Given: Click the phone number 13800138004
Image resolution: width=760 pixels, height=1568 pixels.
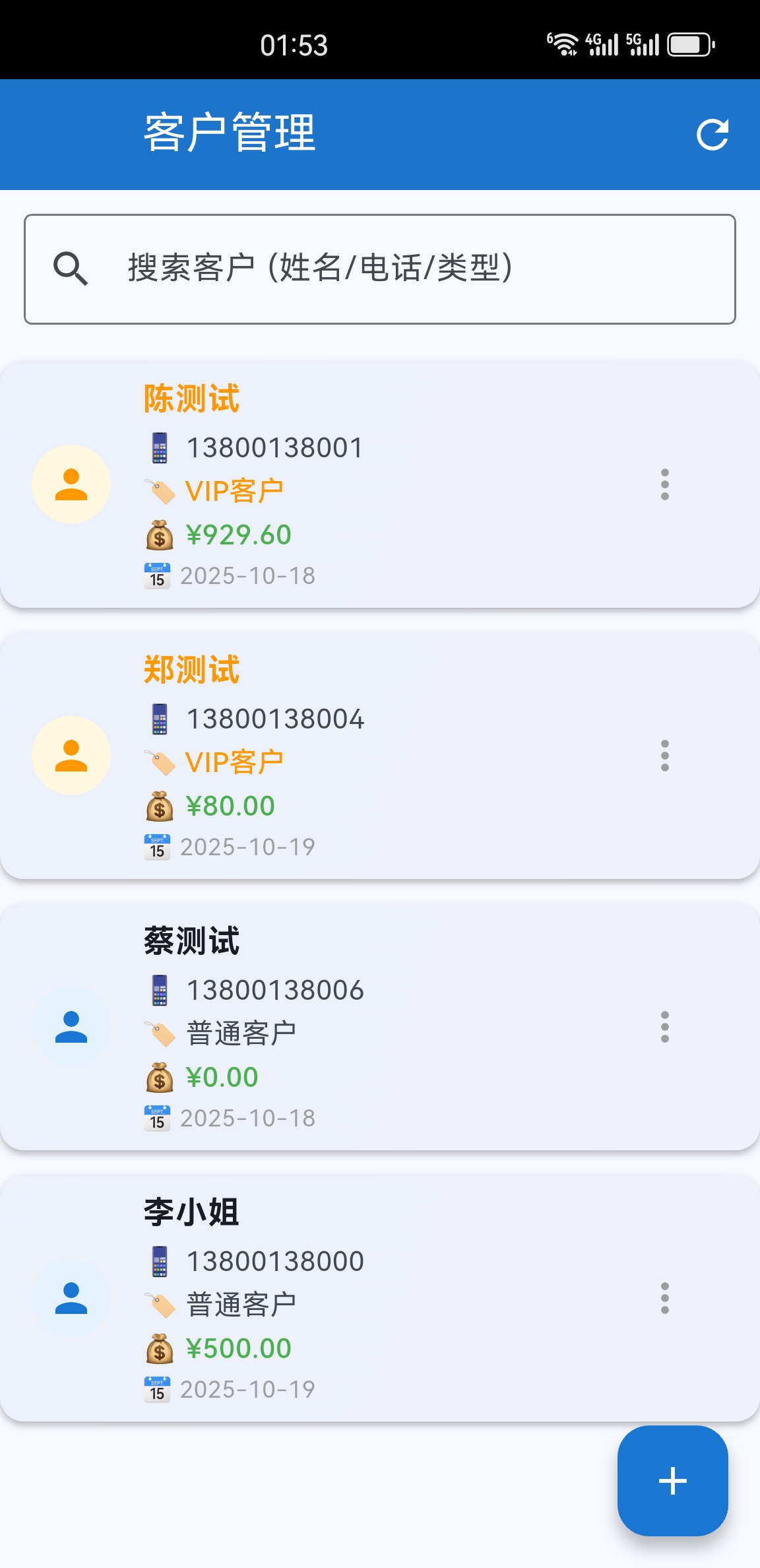Looking at the screenshot, I should [x=275, y=719].
